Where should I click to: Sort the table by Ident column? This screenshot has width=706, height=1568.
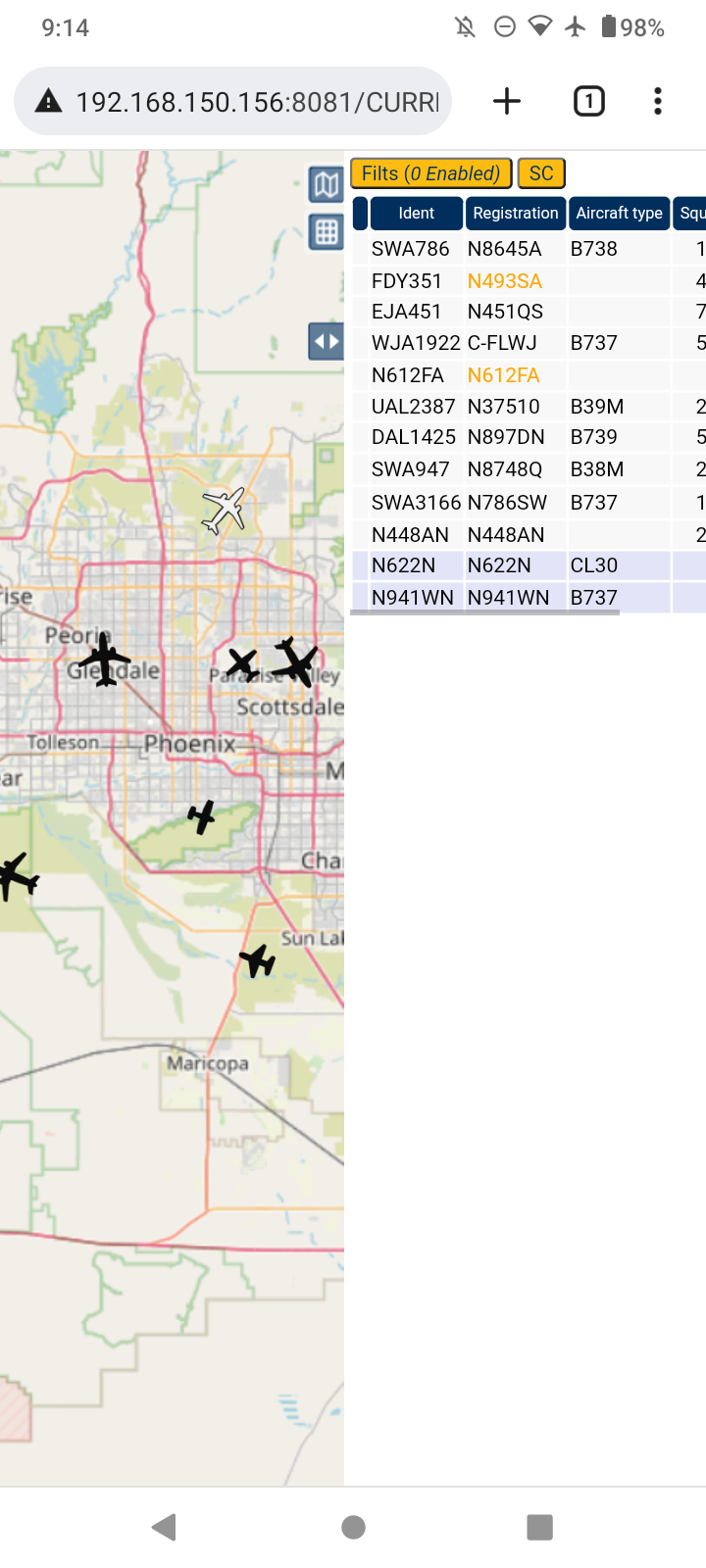(416, 214)
